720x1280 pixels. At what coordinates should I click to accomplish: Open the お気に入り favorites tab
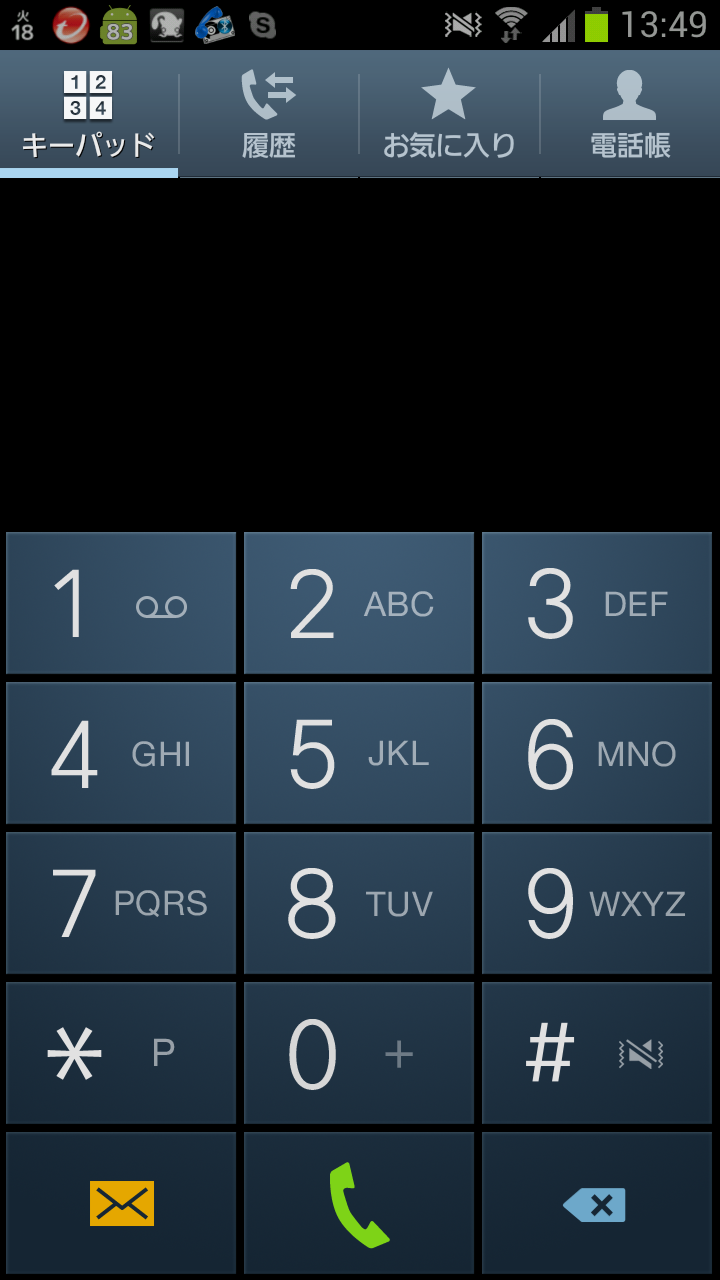point(449,115)
